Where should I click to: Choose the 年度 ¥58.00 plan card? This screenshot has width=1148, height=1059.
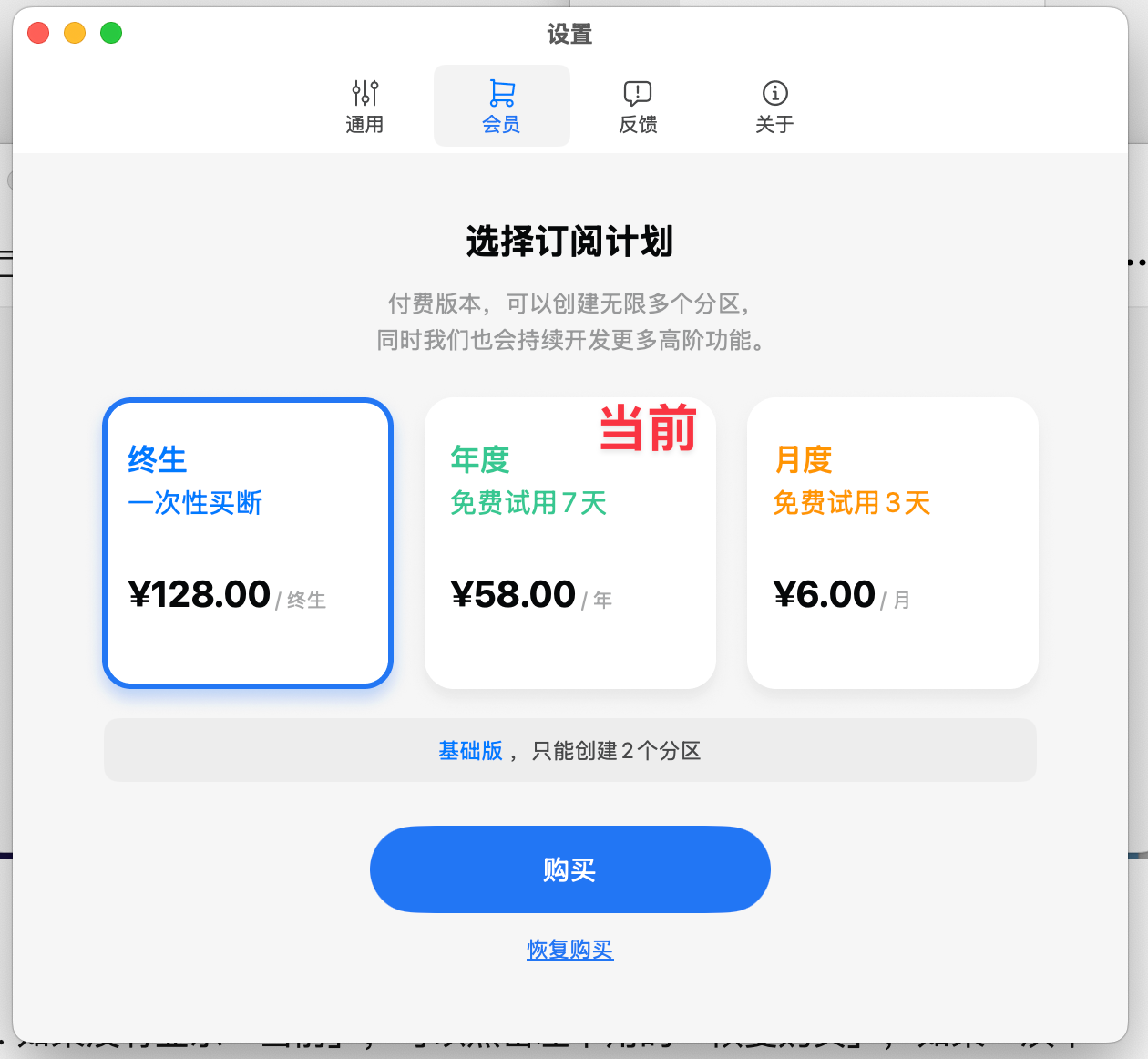click(570, 543)
